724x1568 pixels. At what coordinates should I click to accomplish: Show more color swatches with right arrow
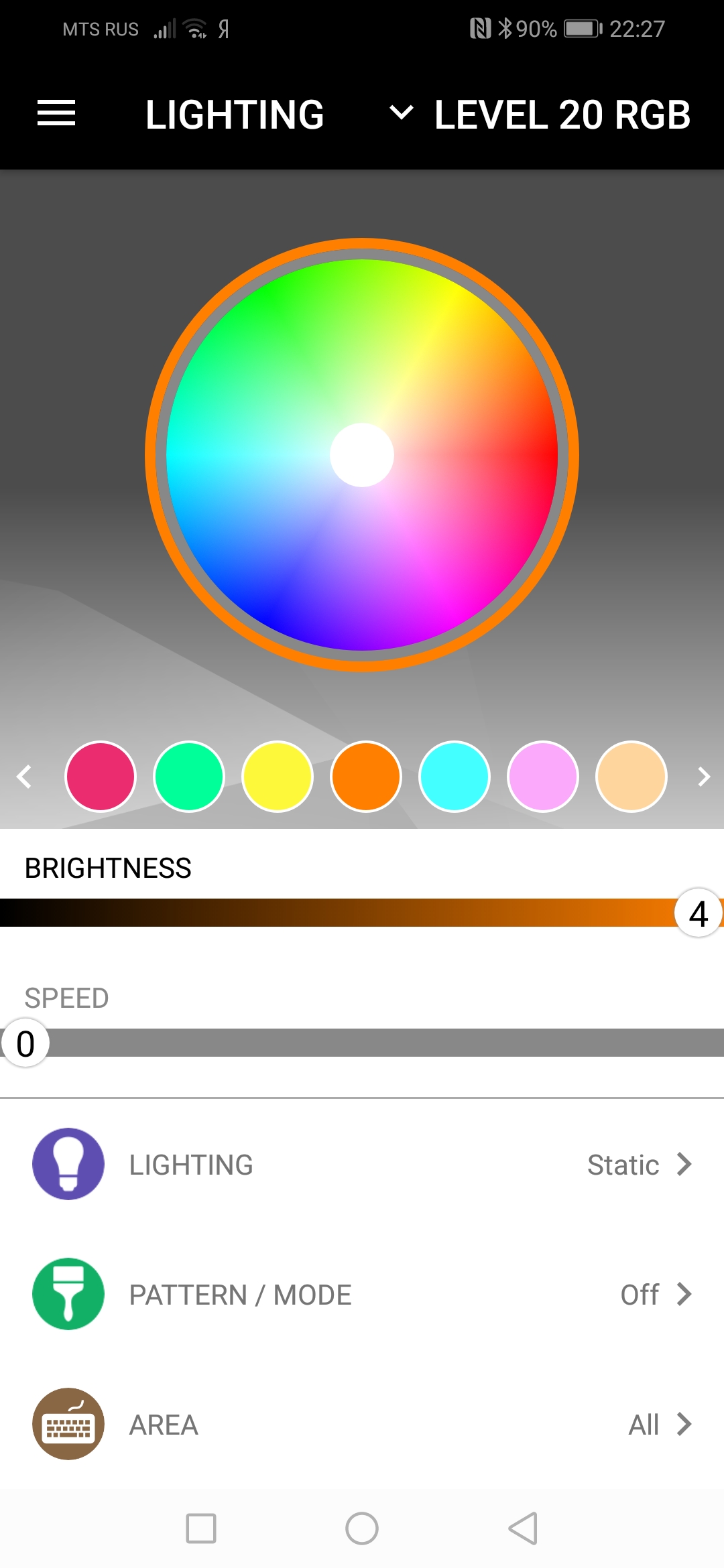pos(703,777)
